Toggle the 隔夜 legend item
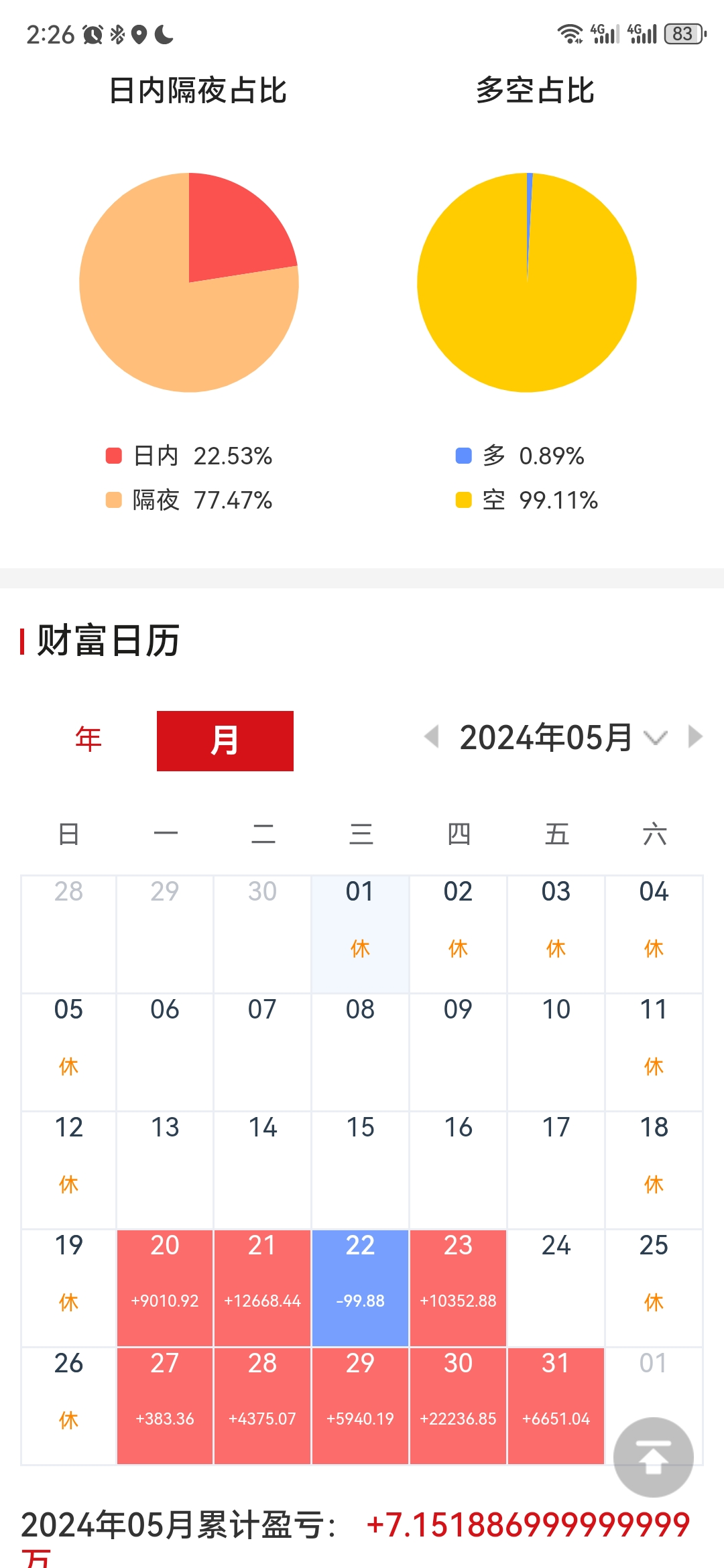The image size is (724, 1568). tap(189, 501)
